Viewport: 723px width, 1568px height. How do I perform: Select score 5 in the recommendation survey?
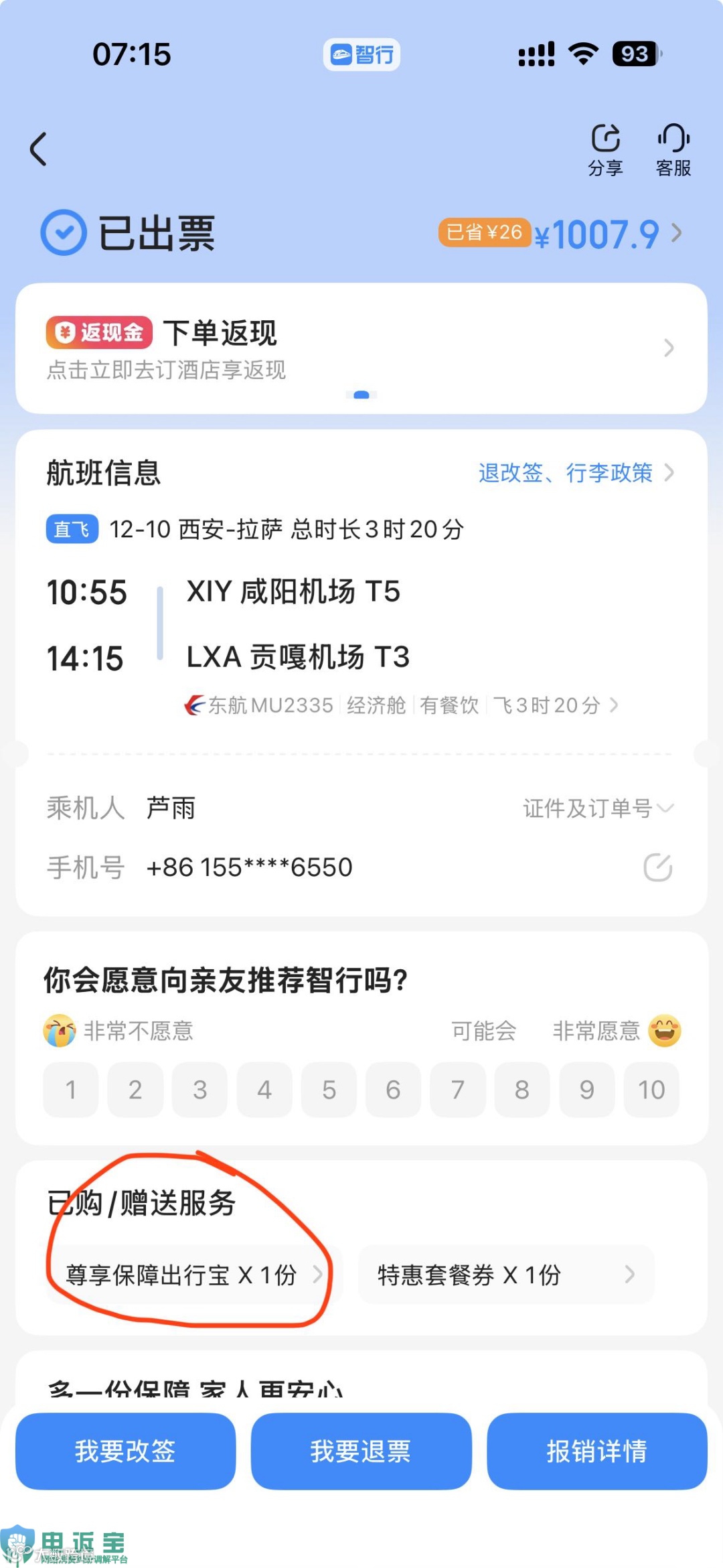(x=329, y=1090)
